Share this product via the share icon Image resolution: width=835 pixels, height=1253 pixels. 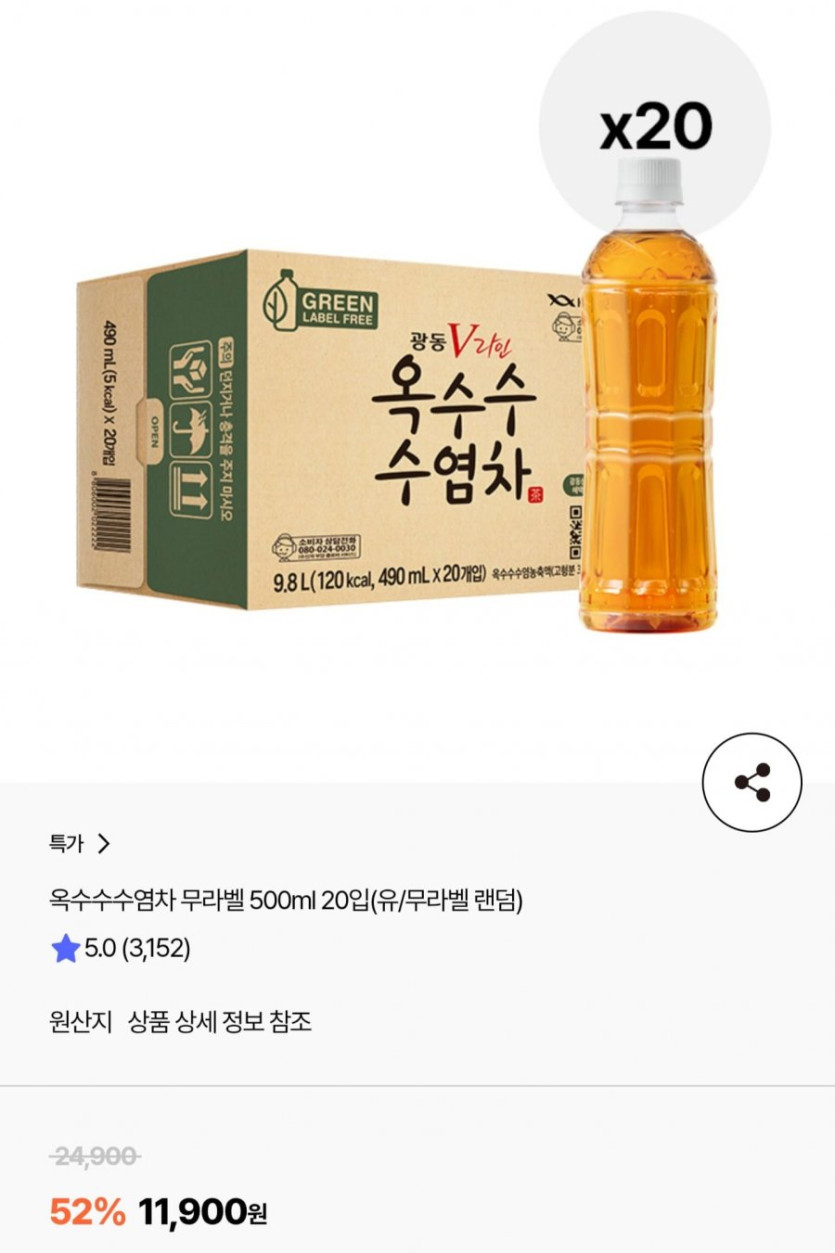point(752,782)
